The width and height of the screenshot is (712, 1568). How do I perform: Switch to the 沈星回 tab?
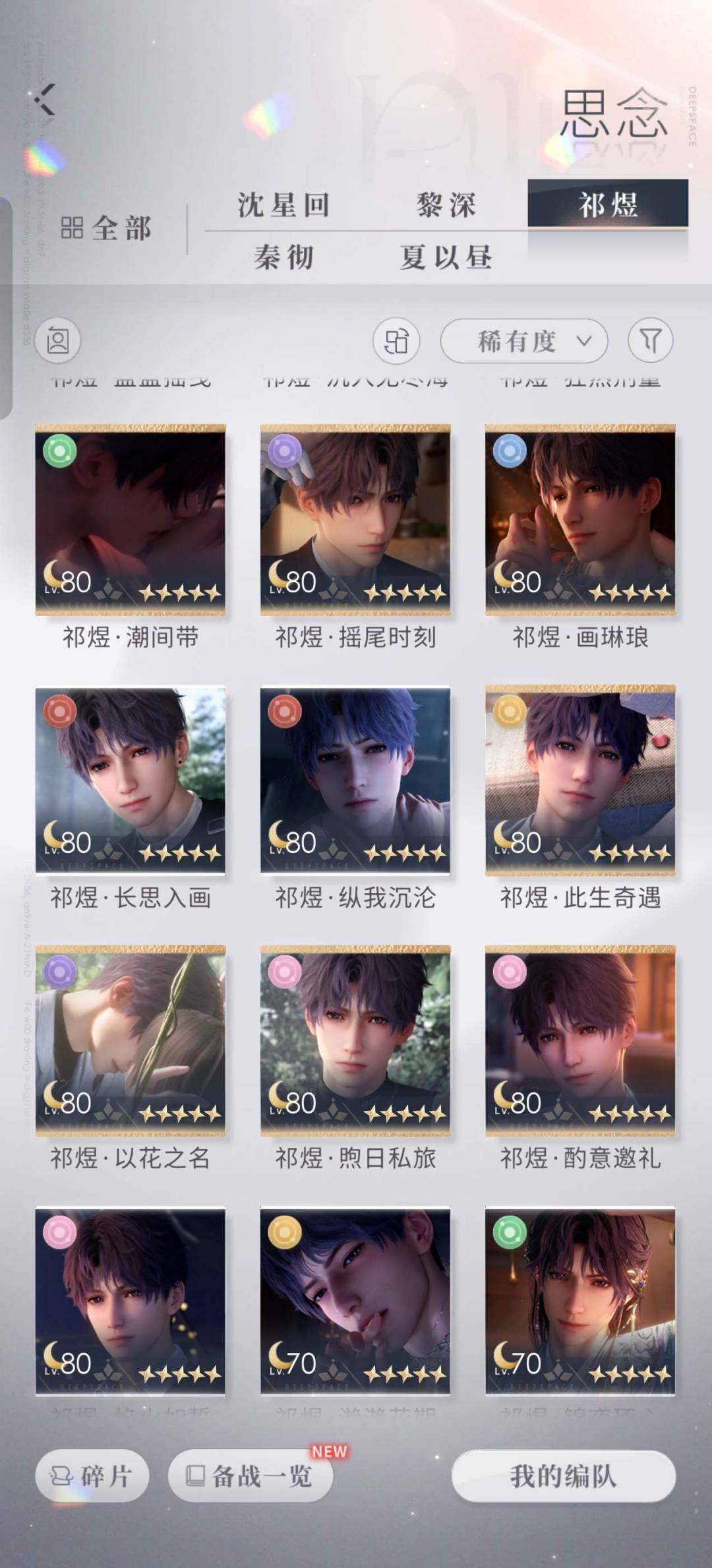[283, 204]
